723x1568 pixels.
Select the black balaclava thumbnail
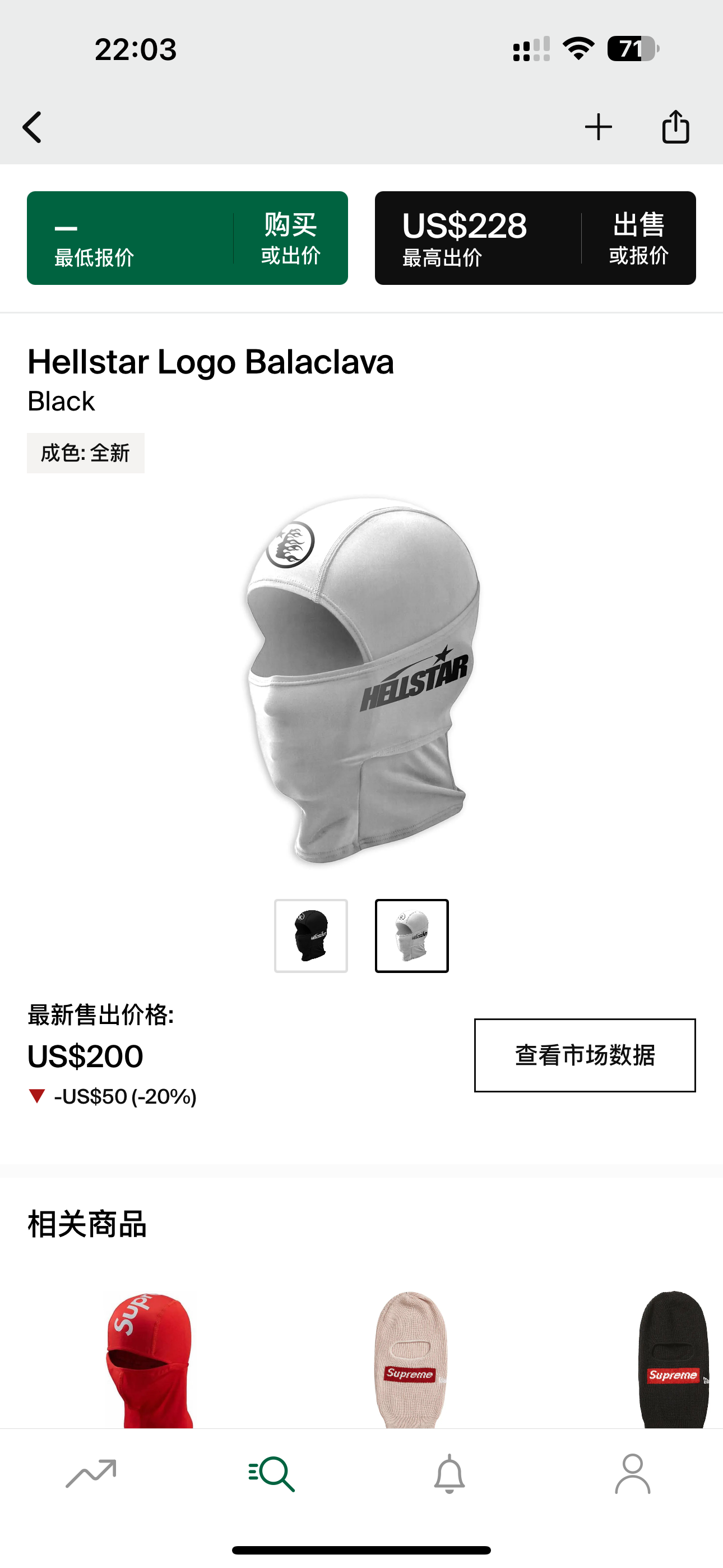(x=311, y=935)
